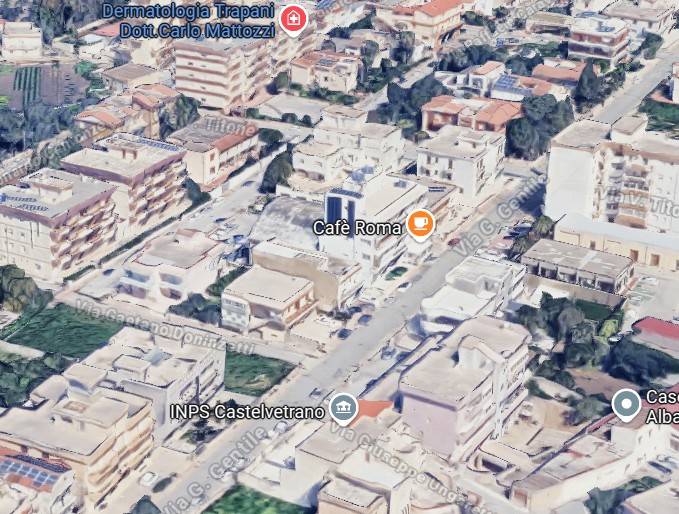The height and width of the screenshot is (514, 679).
Task: Tap the Dermatologia Trapani Dott. Carlo Mattozzi marker
Action: [x=292, y=19]
